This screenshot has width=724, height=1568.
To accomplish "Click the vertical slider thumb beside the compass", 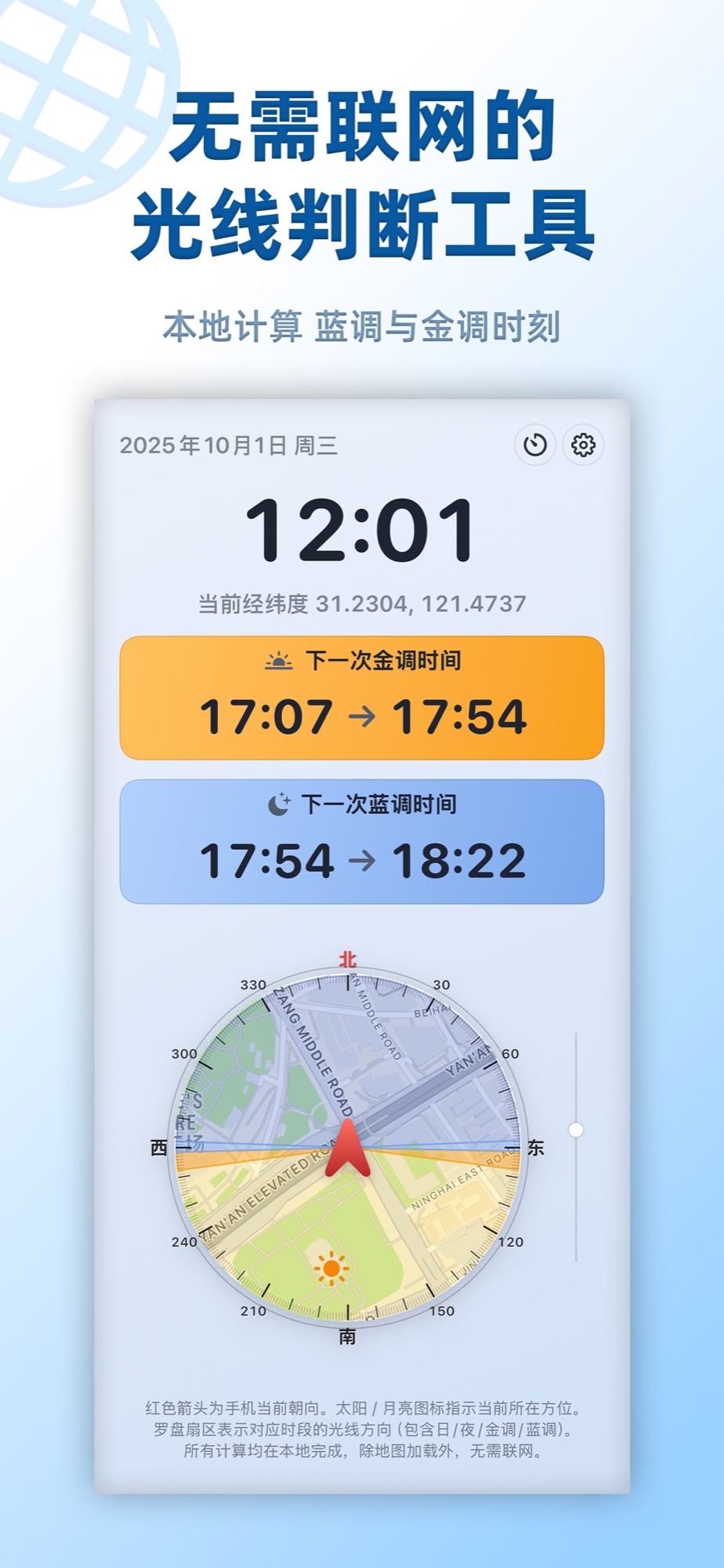I will coord(577,1129).
